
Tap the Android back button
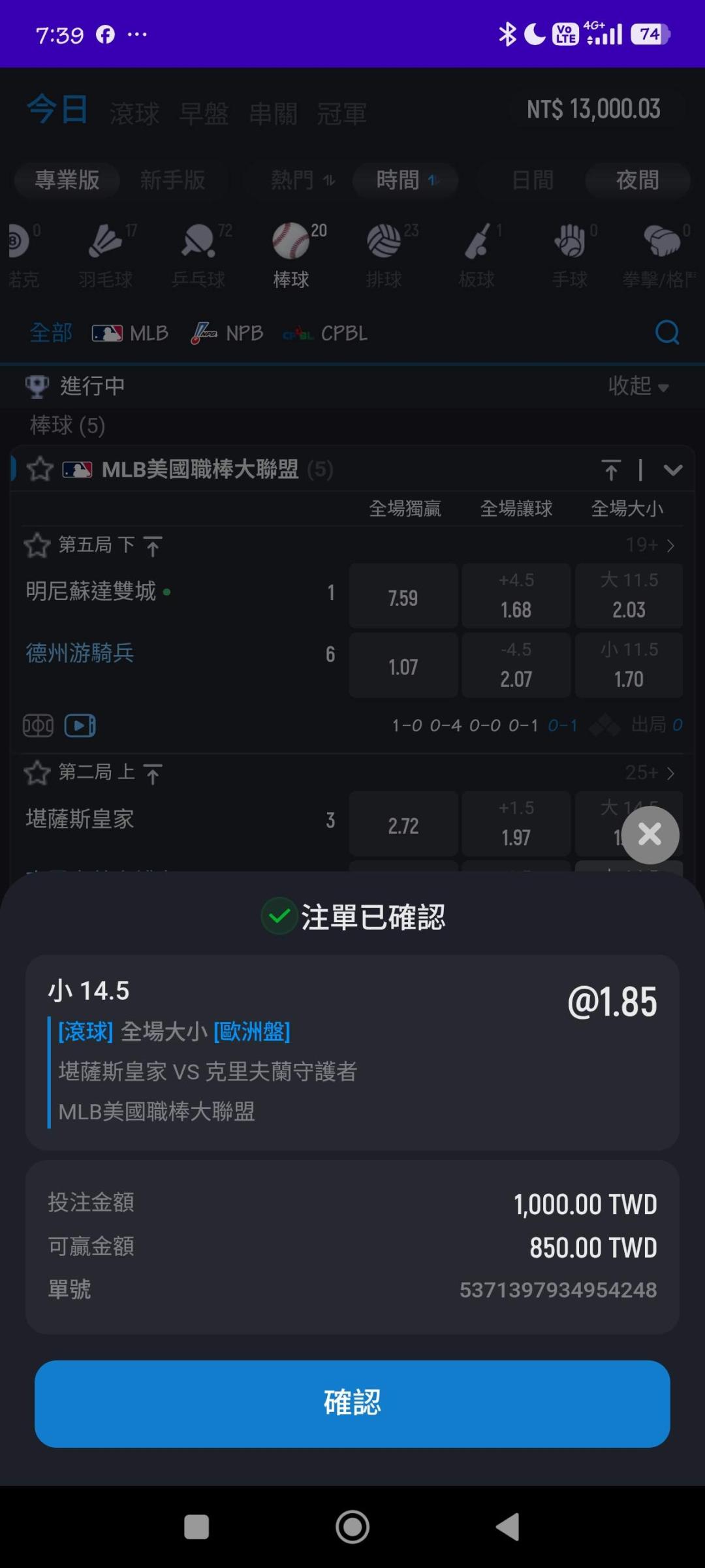pyautogui.click(x=508, y=1527)
